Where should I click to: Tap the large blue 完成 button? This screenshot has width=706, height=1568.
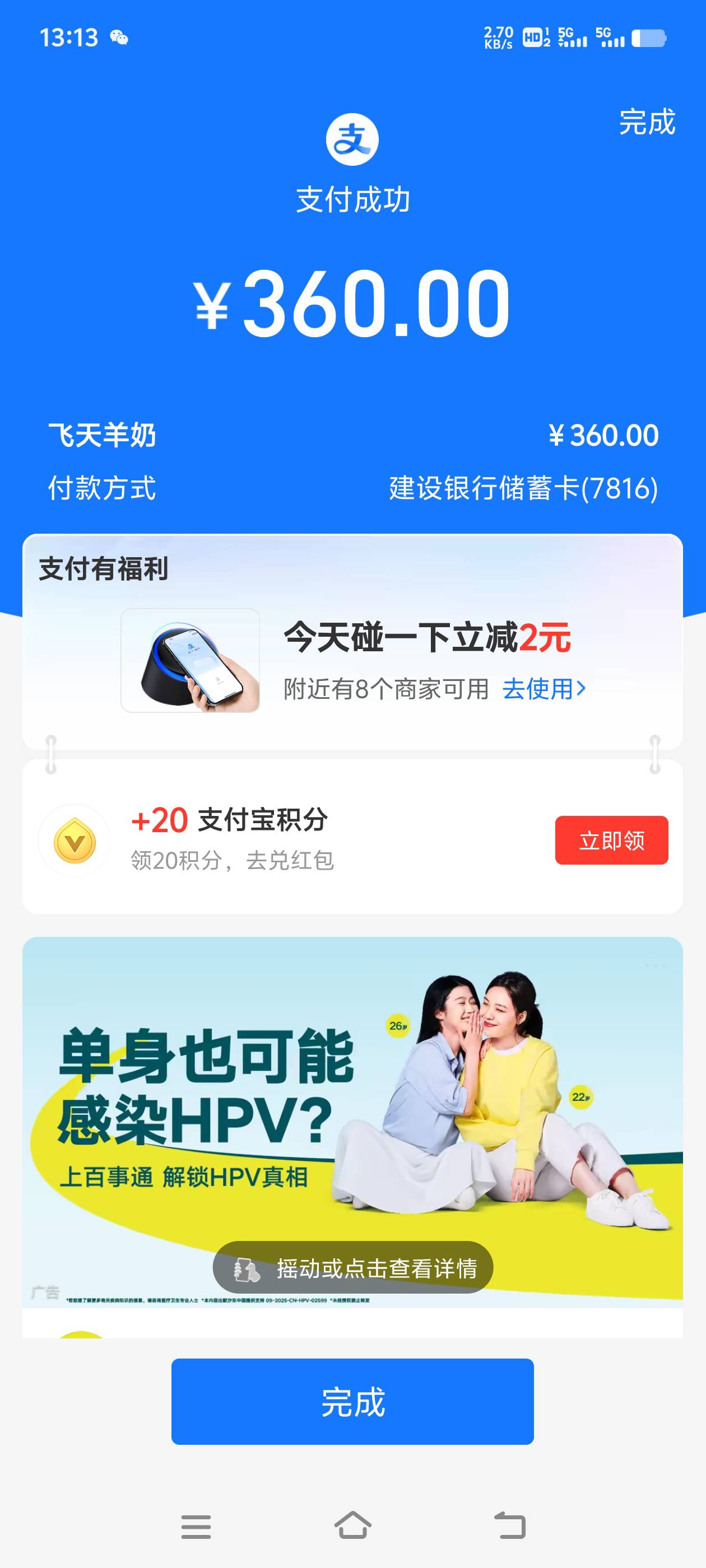352,1402
